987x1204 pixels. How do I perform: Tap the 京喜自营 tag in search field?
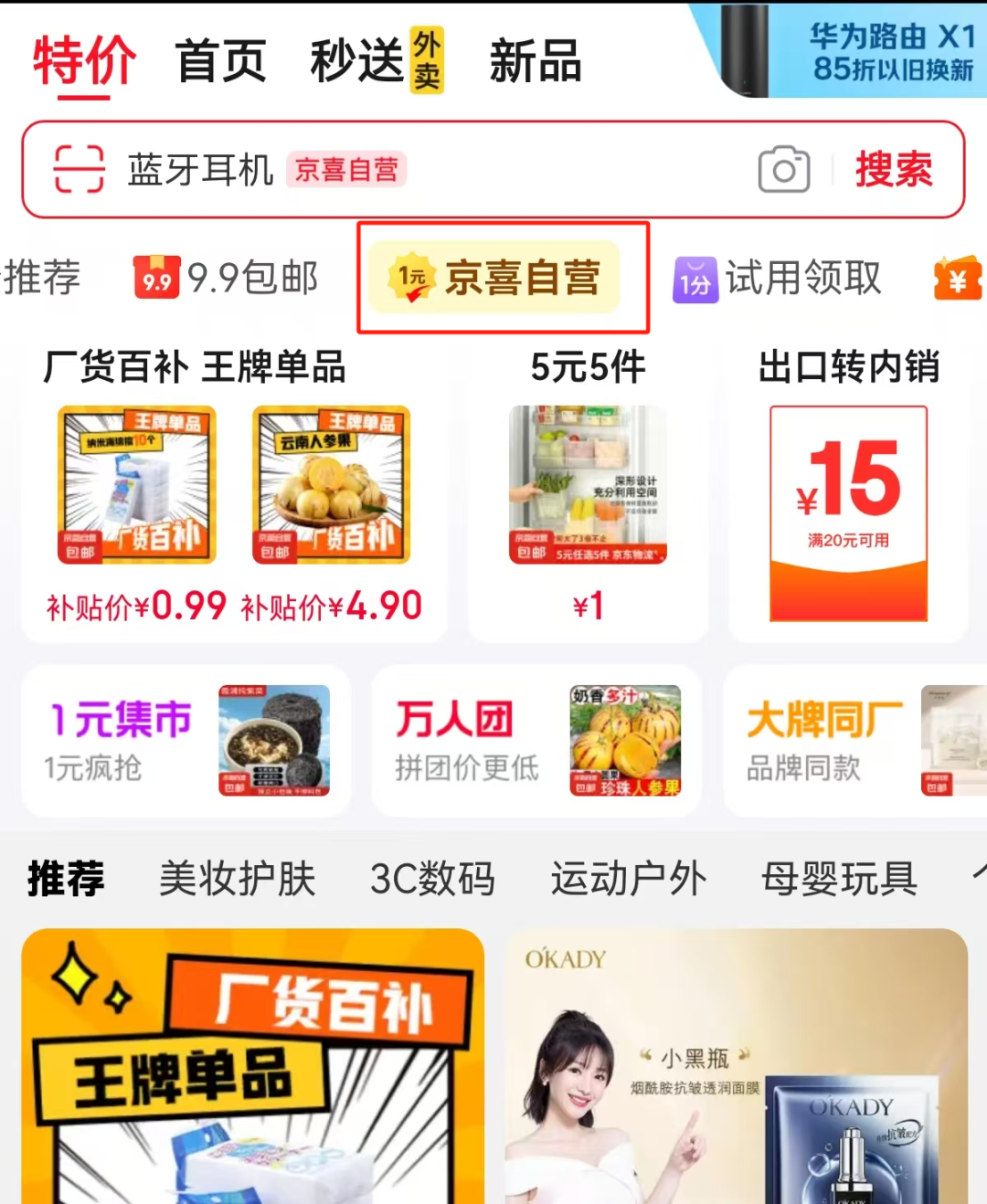(346, 172)
